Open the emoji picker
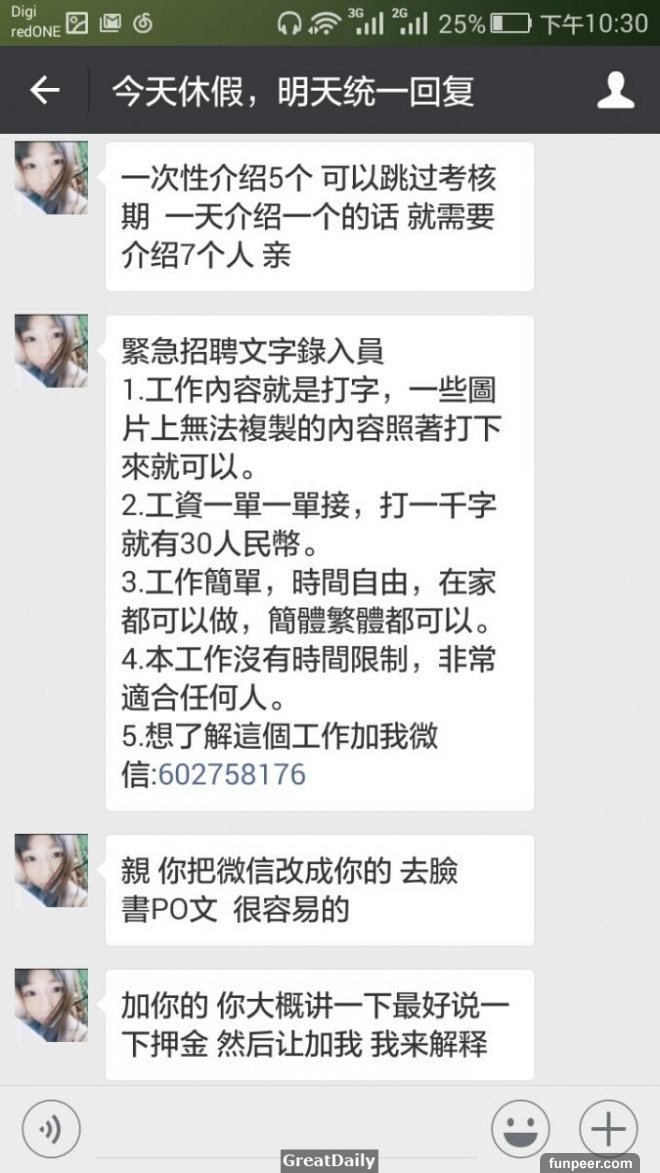This screenshot has height=1173, width=660. click(519, 1129)
